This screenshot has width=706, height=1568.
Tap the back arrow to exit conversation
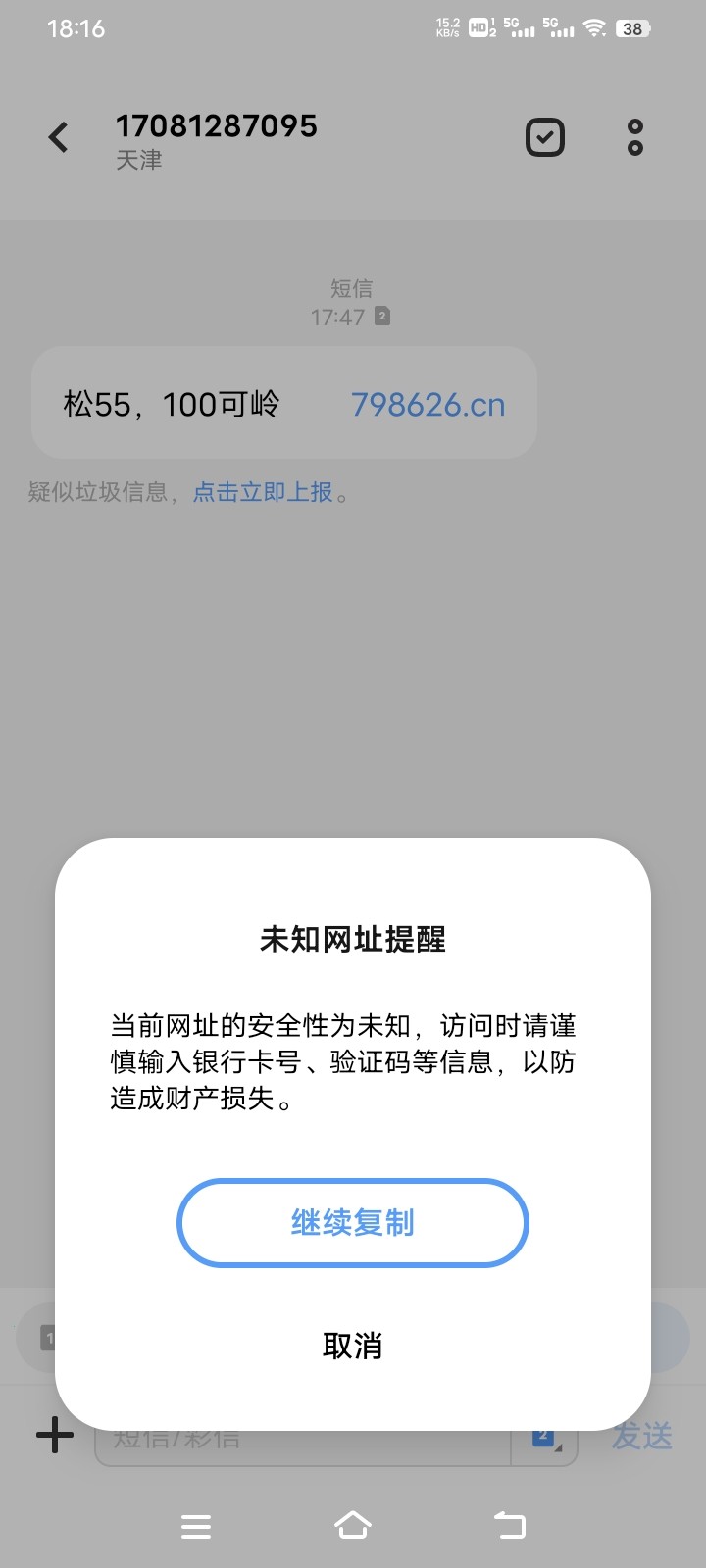(59, 136)
